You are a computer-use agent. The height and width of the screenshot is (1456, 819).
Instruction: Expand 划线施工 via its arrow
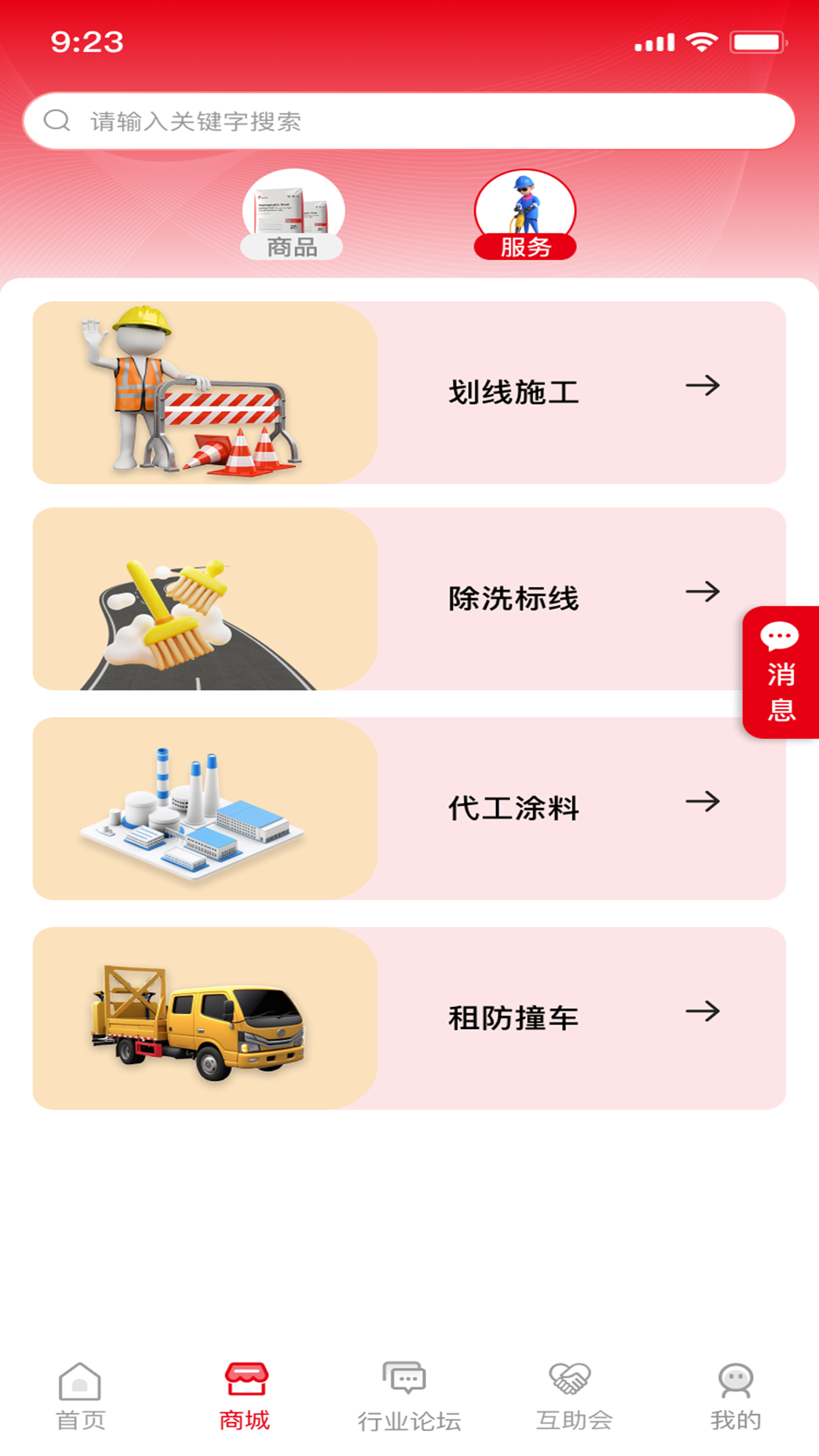coord(704,387)
